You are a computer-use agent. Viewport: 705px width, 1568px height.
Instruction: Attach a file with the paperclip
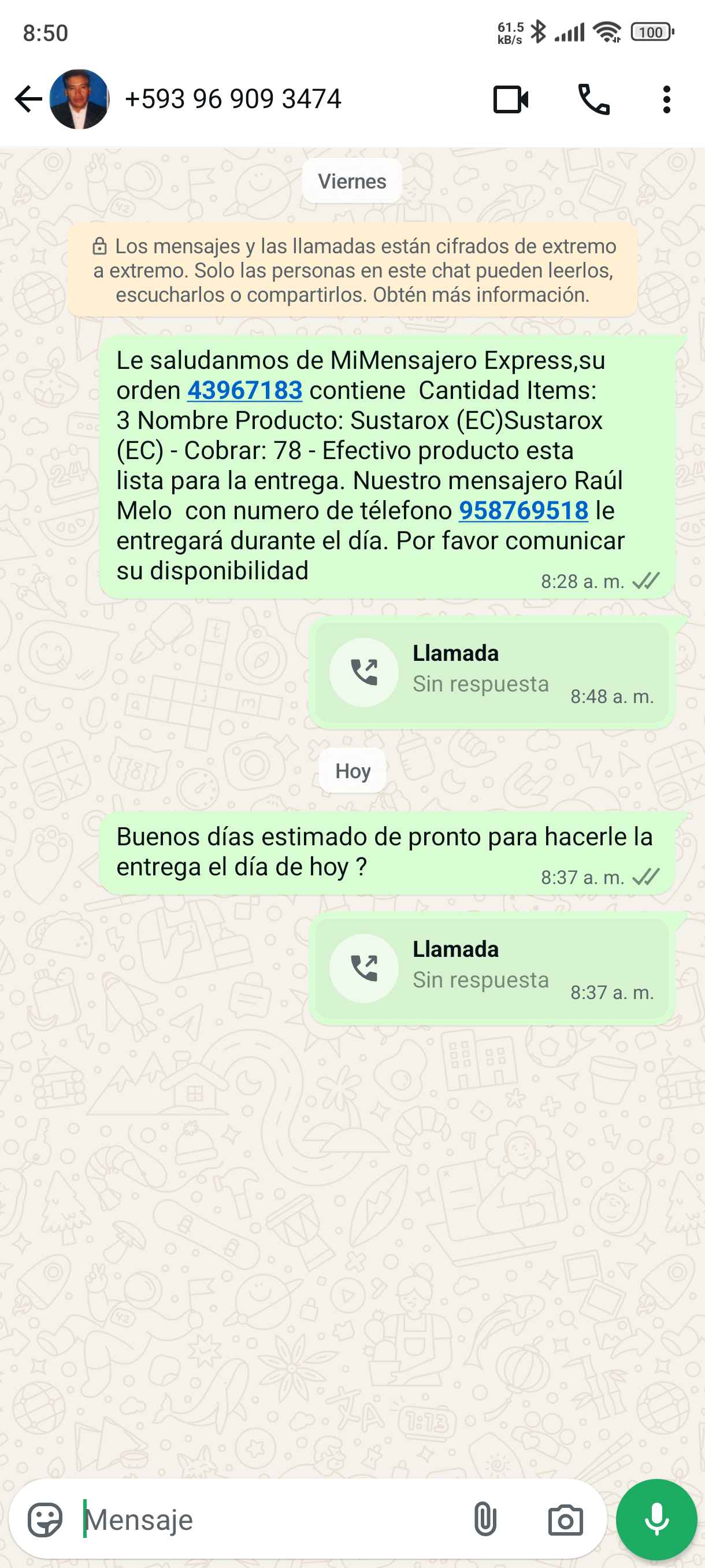(x=484, y=1519)
